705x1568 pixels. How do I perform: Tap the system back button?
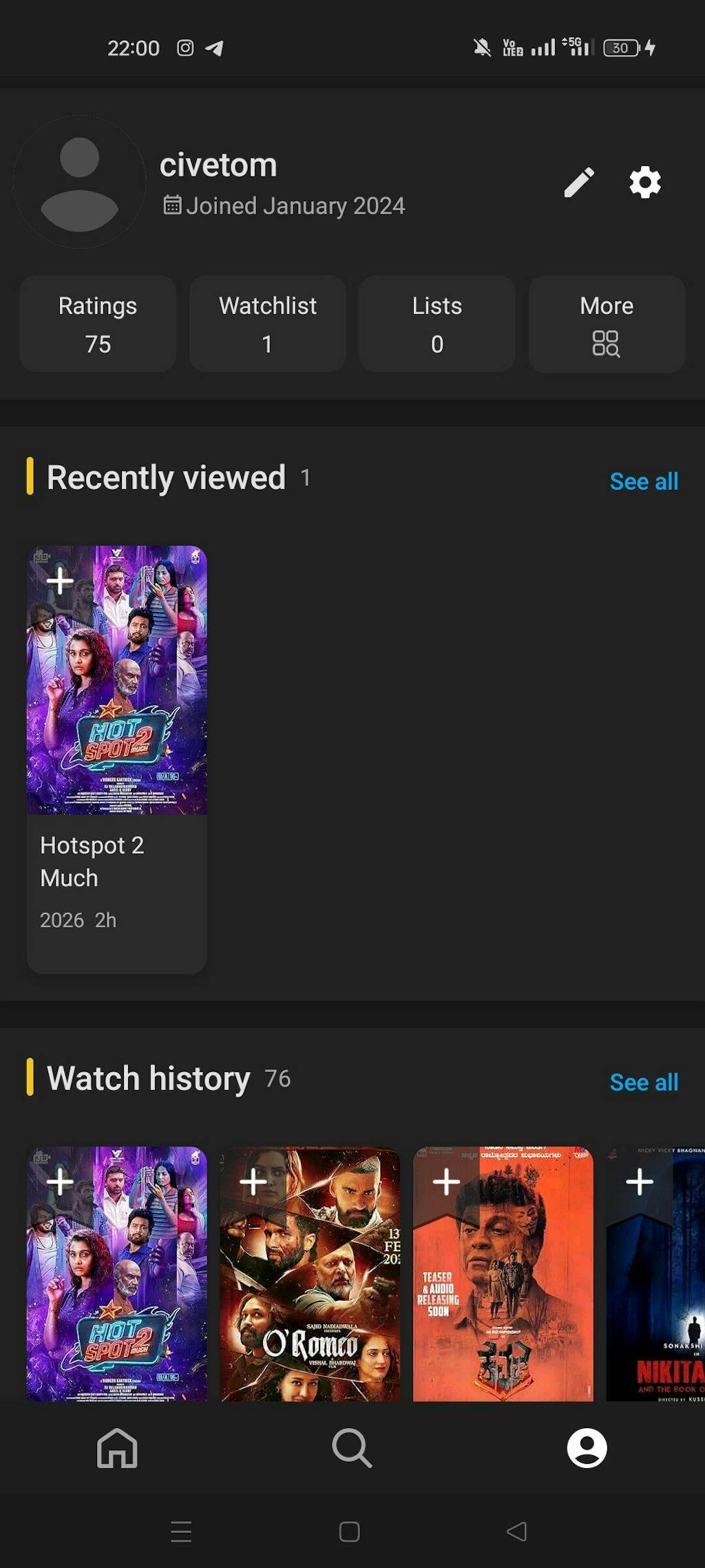click(516, 1531)
